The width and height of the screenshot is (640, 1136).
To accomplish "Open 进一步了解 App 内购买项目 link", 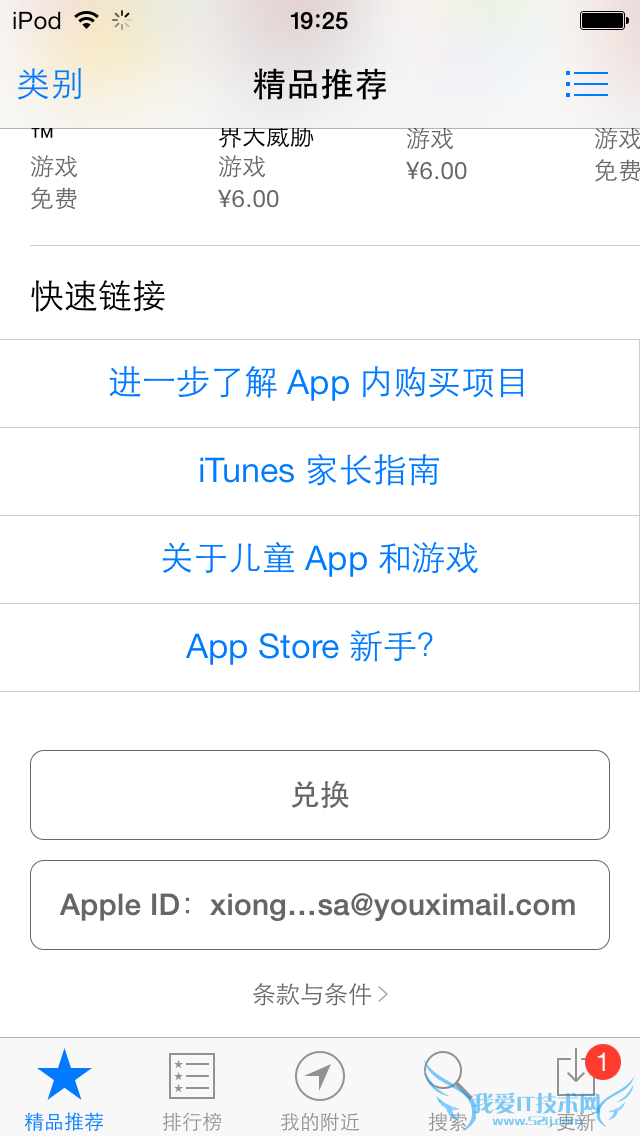I will (x=318, y=383).
